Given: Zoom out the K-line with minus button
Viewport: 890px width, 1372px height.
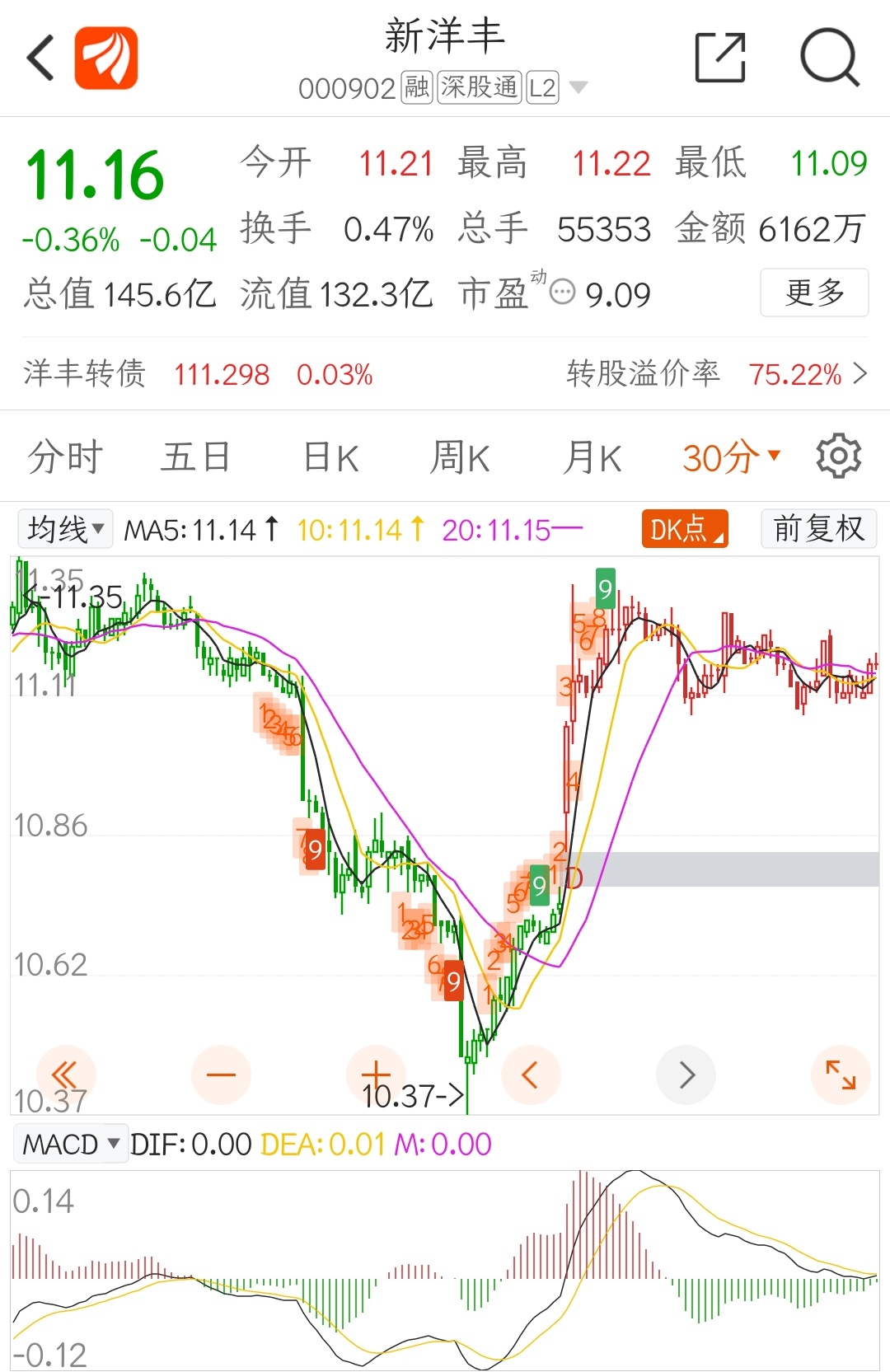Looking at the screenshot, I should [x=221, y=1075].
